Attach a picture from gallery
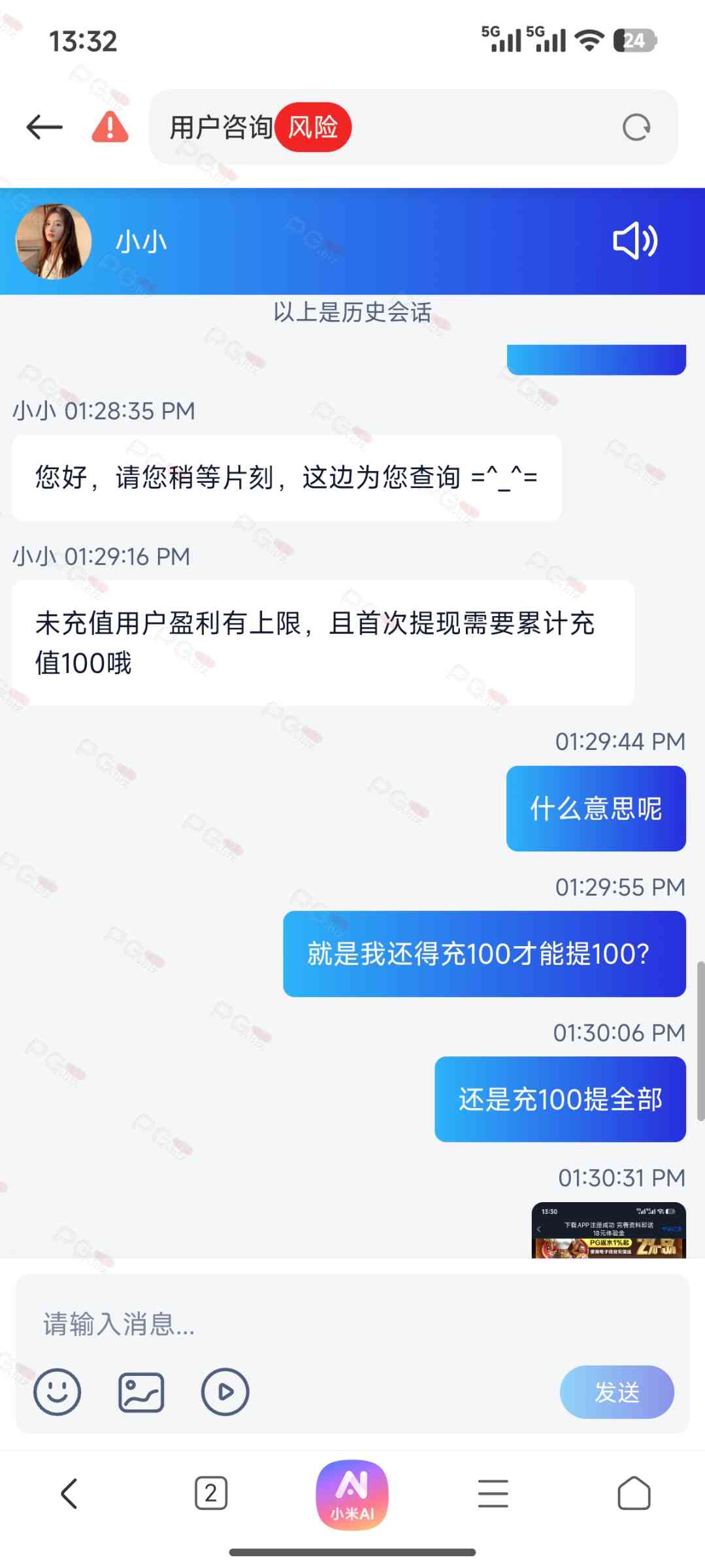Screen dimensions: 705x1568 tap(141, 1392)
